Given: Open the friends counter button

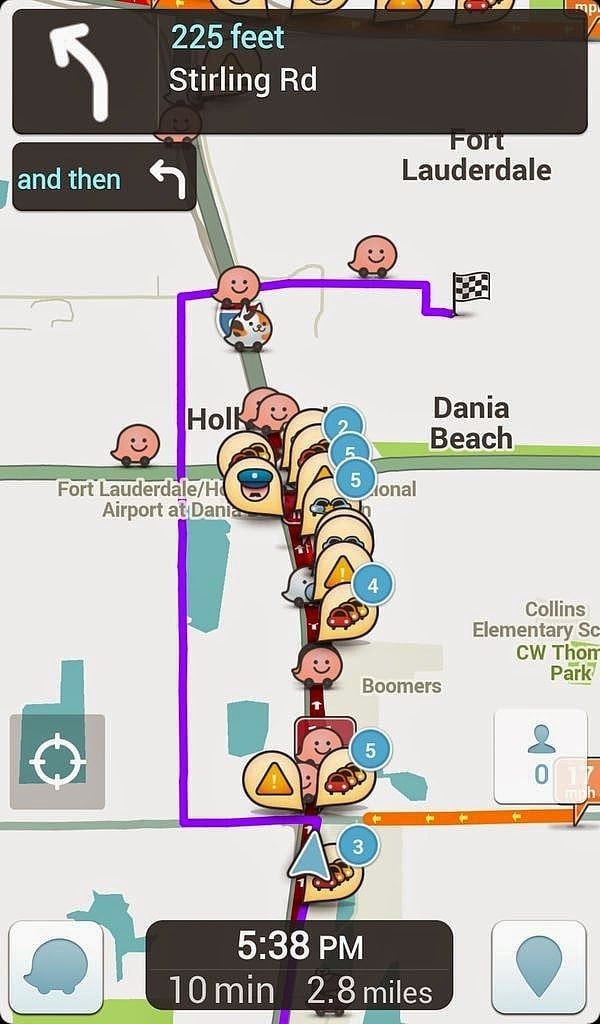Looking at the screenshot, I should coord(541,756).
